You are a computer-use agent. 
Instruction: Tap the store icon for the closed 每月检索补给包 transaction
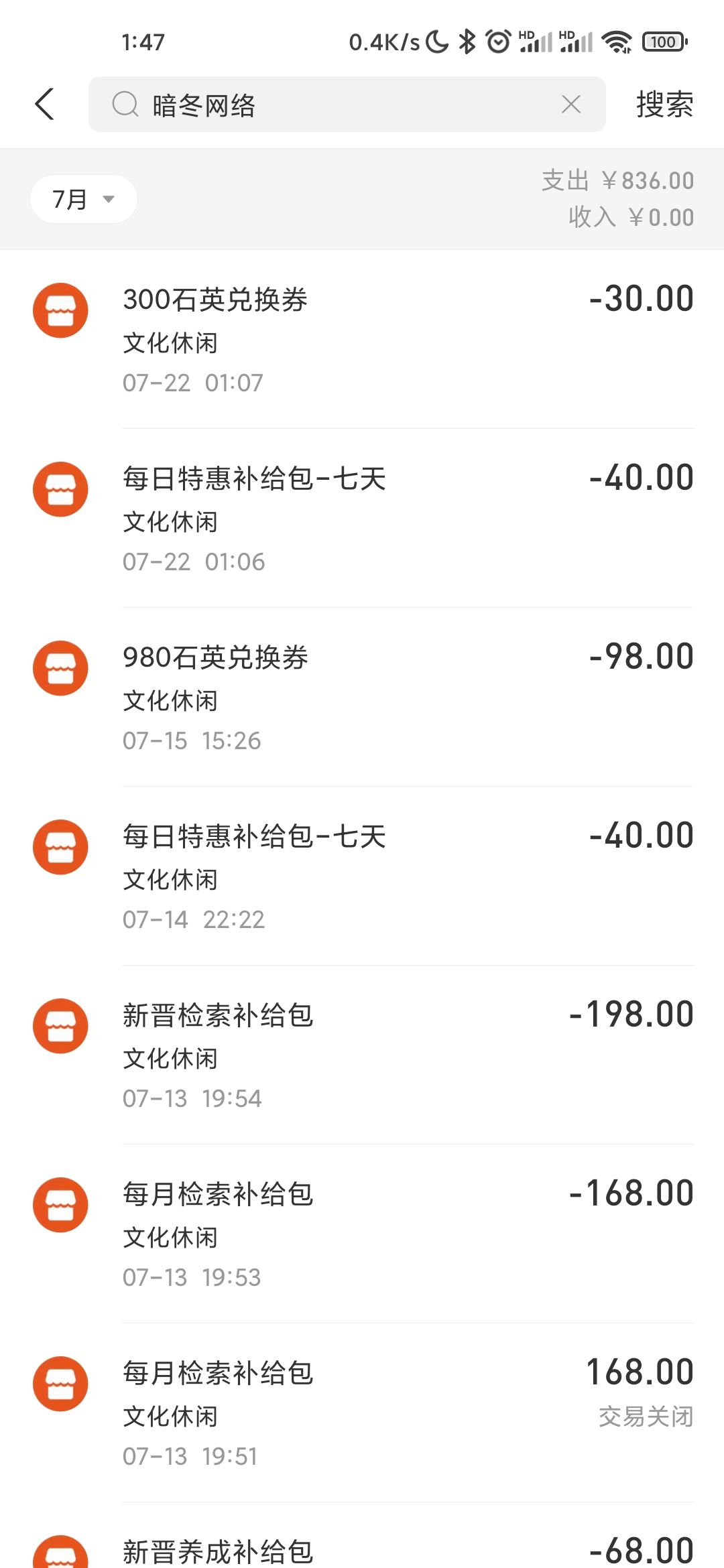coord(60,1382)
